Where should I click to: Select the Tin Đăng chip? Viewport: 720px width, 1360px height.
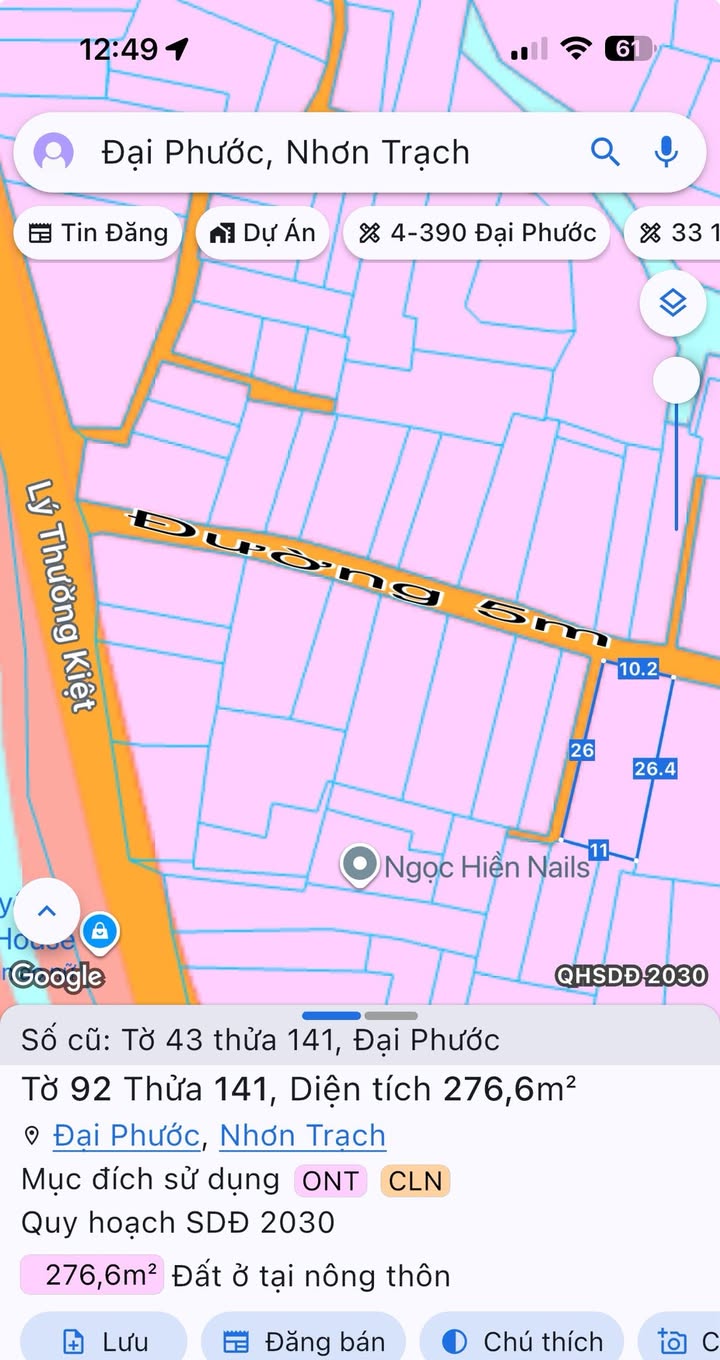coord(97,233)
